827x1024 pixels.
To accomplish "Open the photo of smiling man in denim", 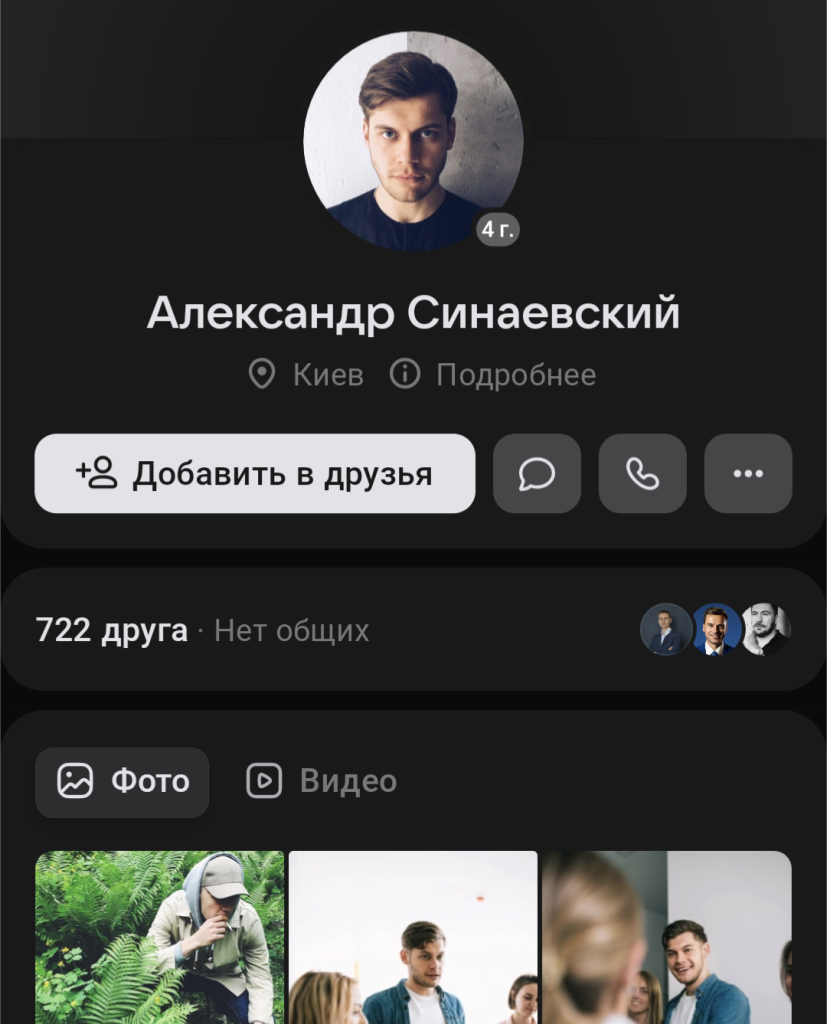I will 667,937.
